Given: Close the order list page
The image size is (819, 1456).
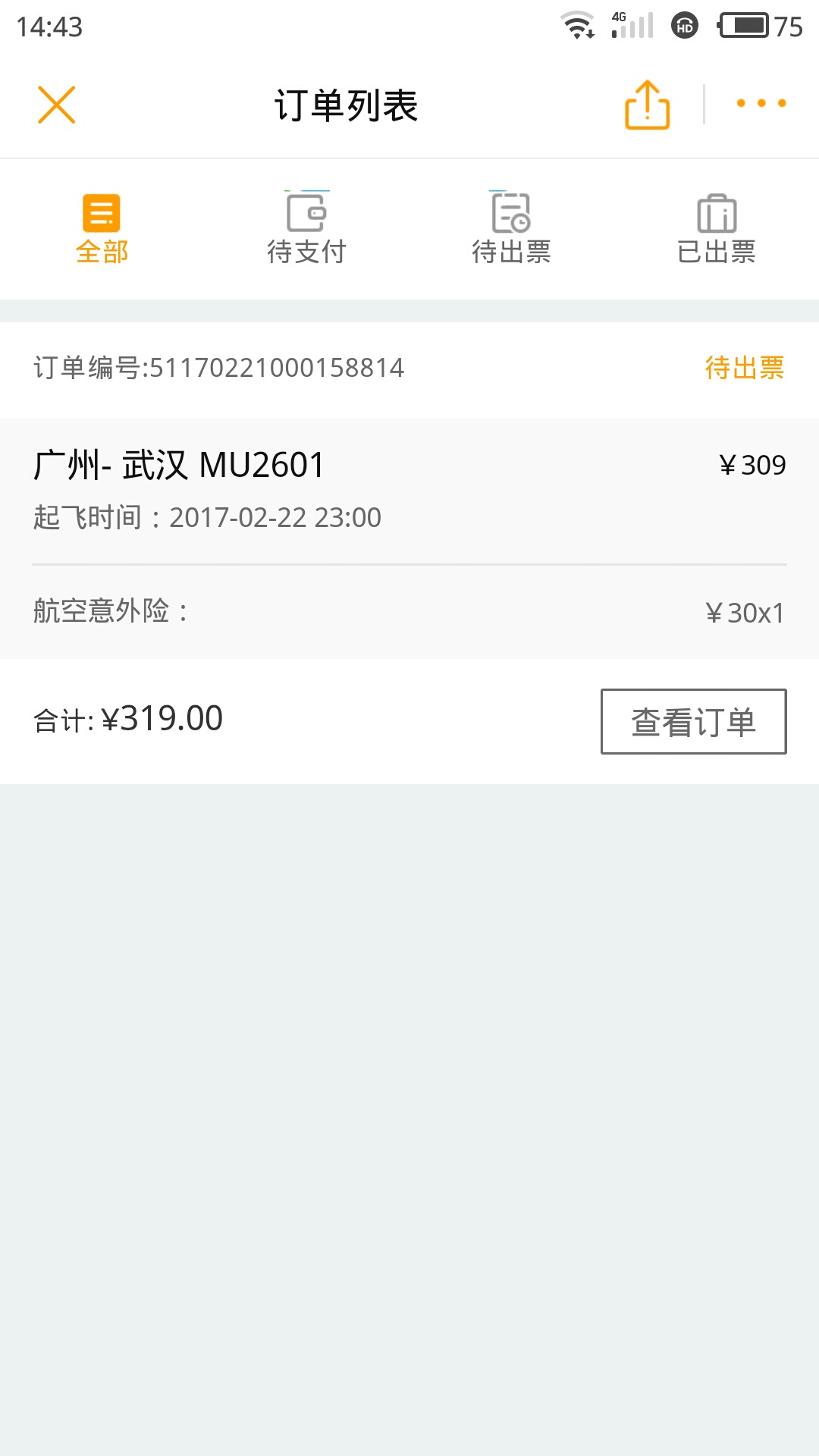Looking at the screenshot, I should coord(57,105).
